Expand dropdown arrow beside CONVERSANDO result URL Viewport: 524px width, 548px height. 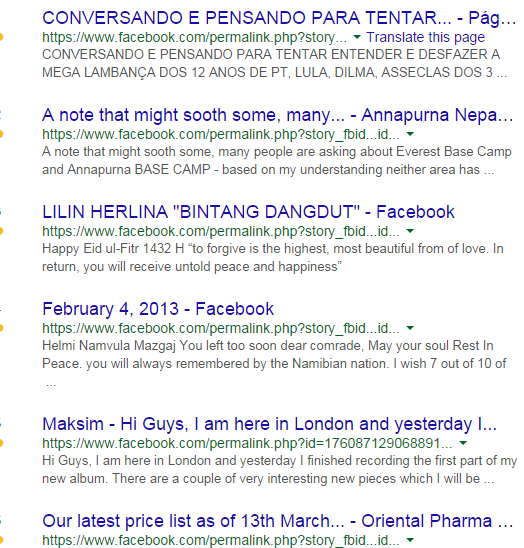(x=357, y=37)
